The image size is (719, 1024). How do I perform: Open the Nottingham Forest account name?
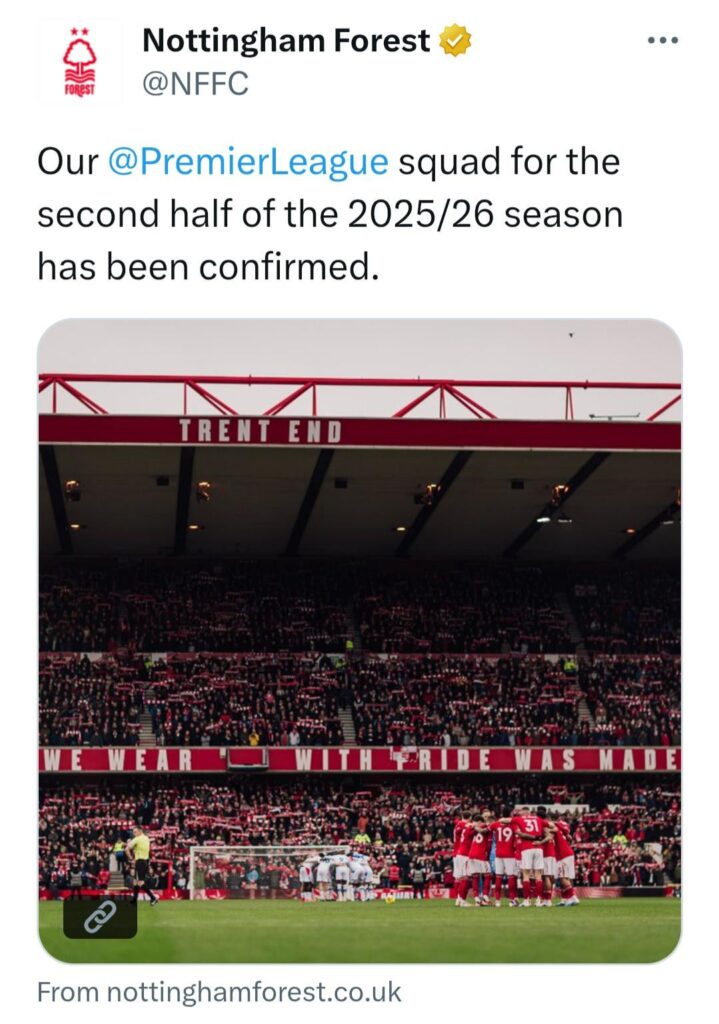286,41
